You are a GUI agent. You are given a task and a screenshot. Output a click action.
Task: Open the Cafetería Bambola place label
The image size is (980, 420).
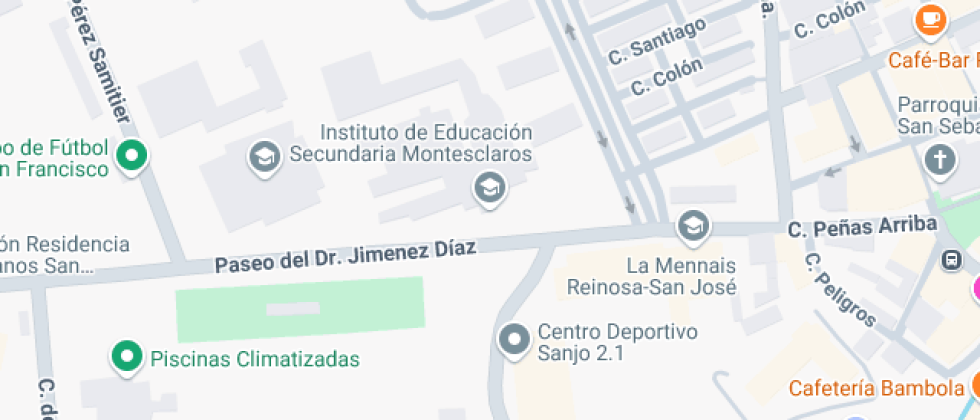point(876,388)
